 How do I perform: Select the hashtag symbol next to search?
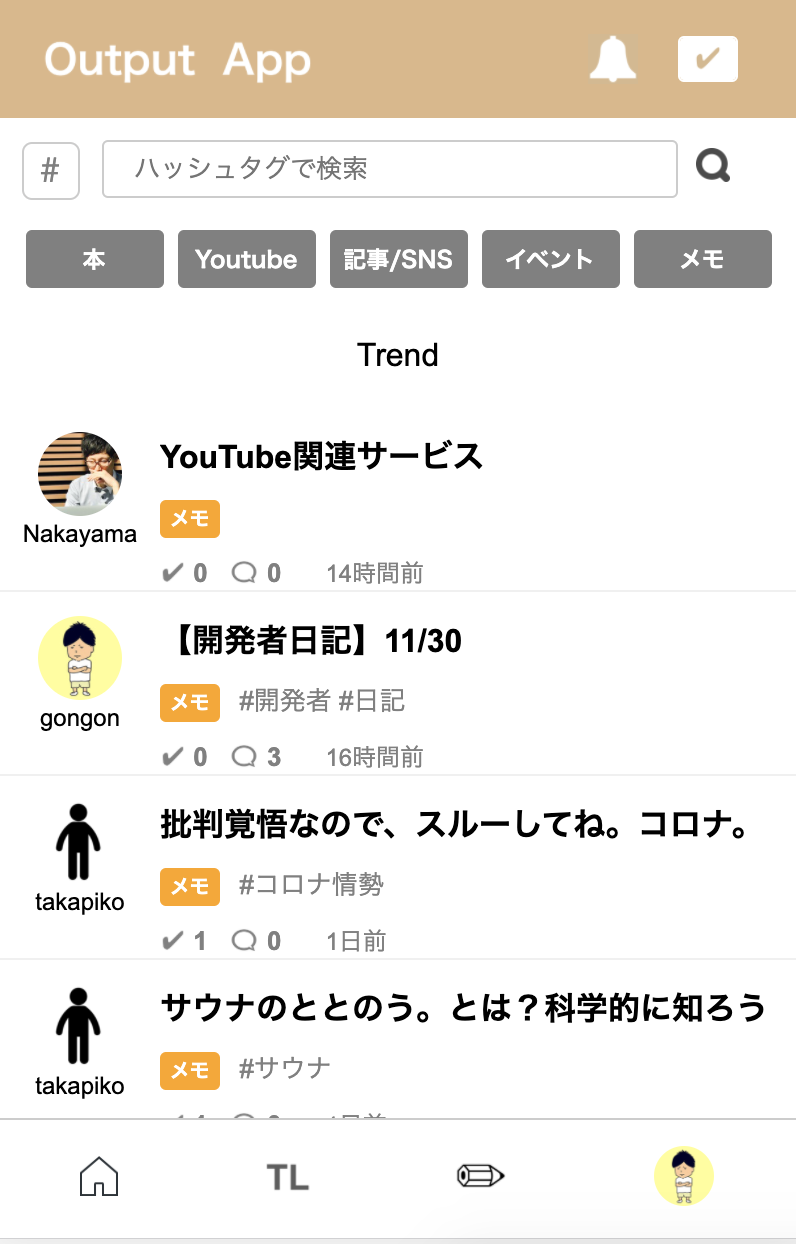coord(50,171)
